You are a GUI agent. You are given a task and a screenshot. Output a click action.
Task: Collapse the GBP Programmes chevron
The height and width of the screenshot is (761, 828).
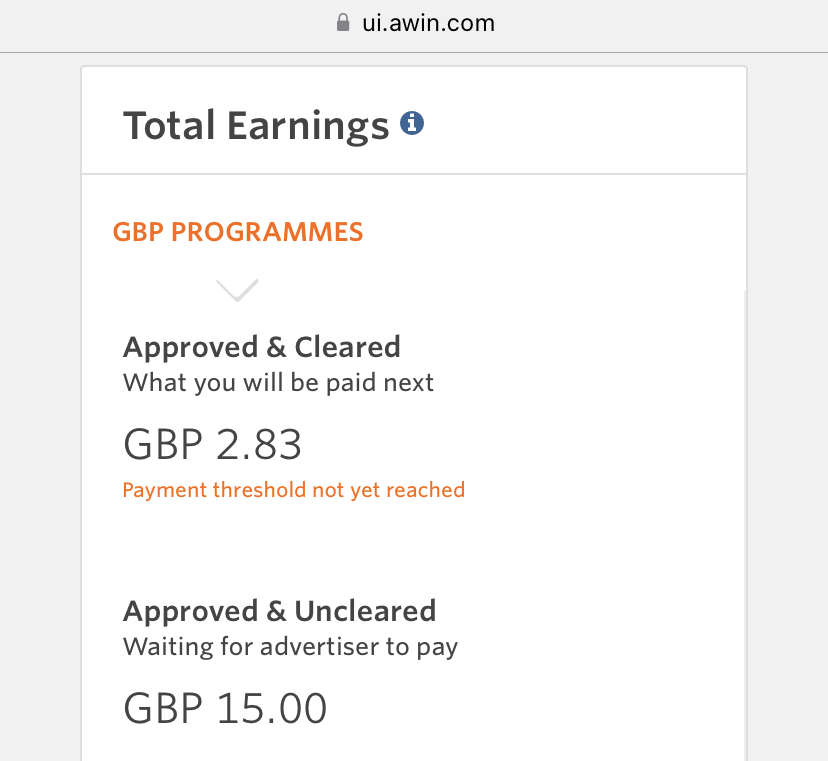point(238,290)
